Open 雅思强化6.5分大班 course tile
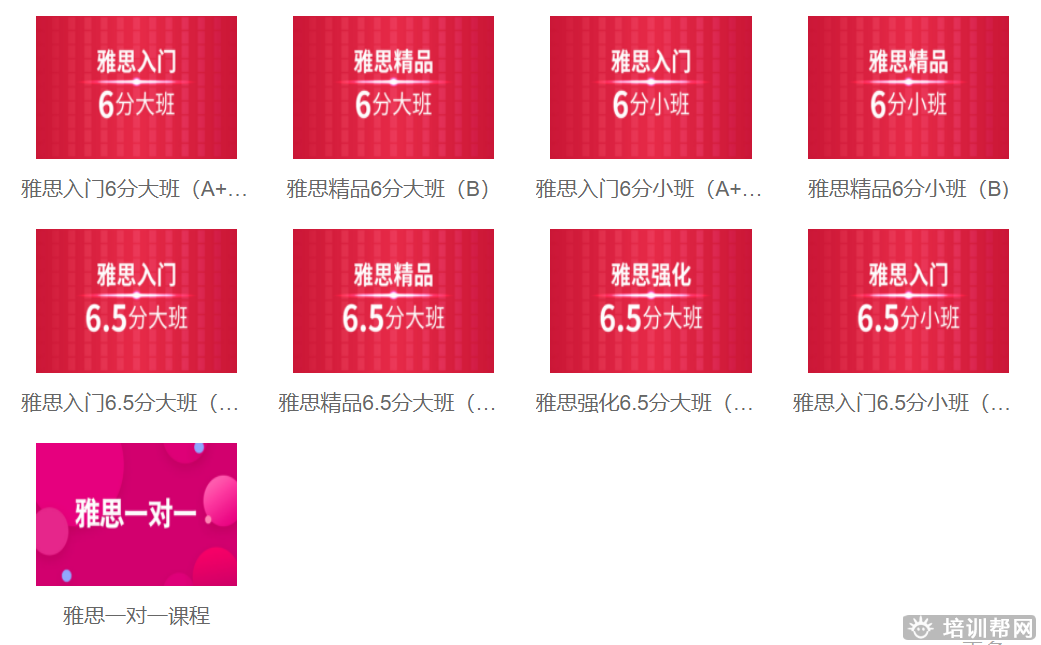Image resolution: width=1041 pixels, height=645 pixels. coord(650,301)
